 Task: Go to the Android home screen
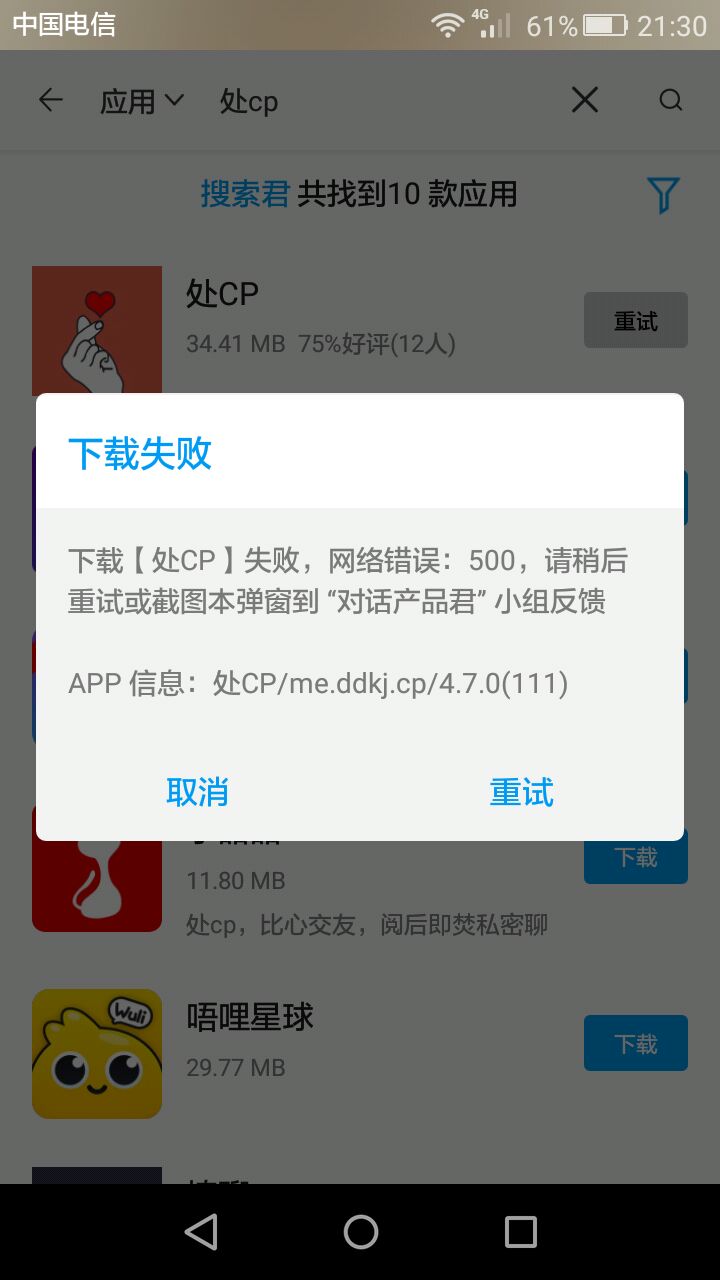pyautogui.click(x=360, y=1232)
